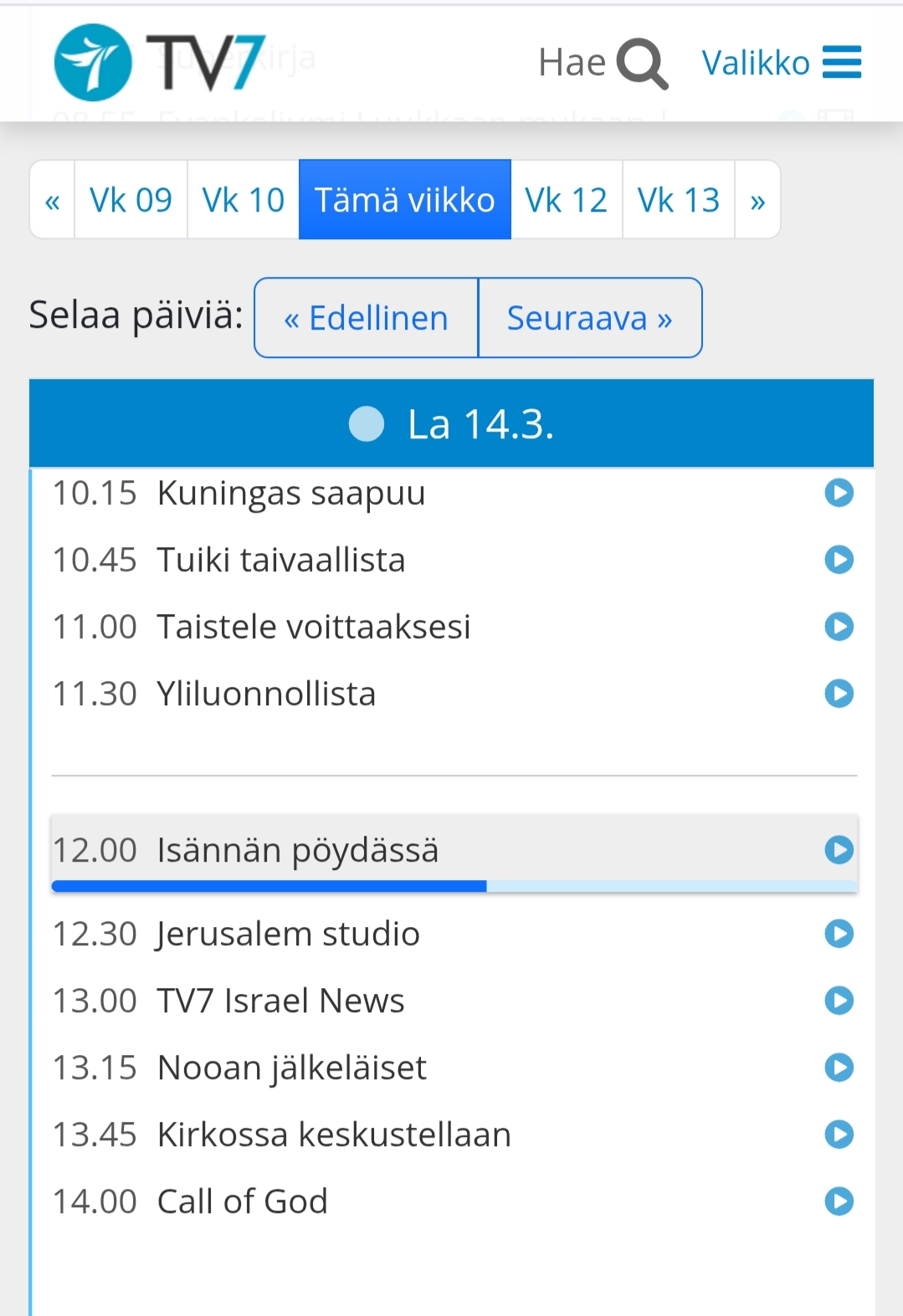This screenshot has height=1316, width=903.
Task: Open the Hae search
Action: pos(603,63)
